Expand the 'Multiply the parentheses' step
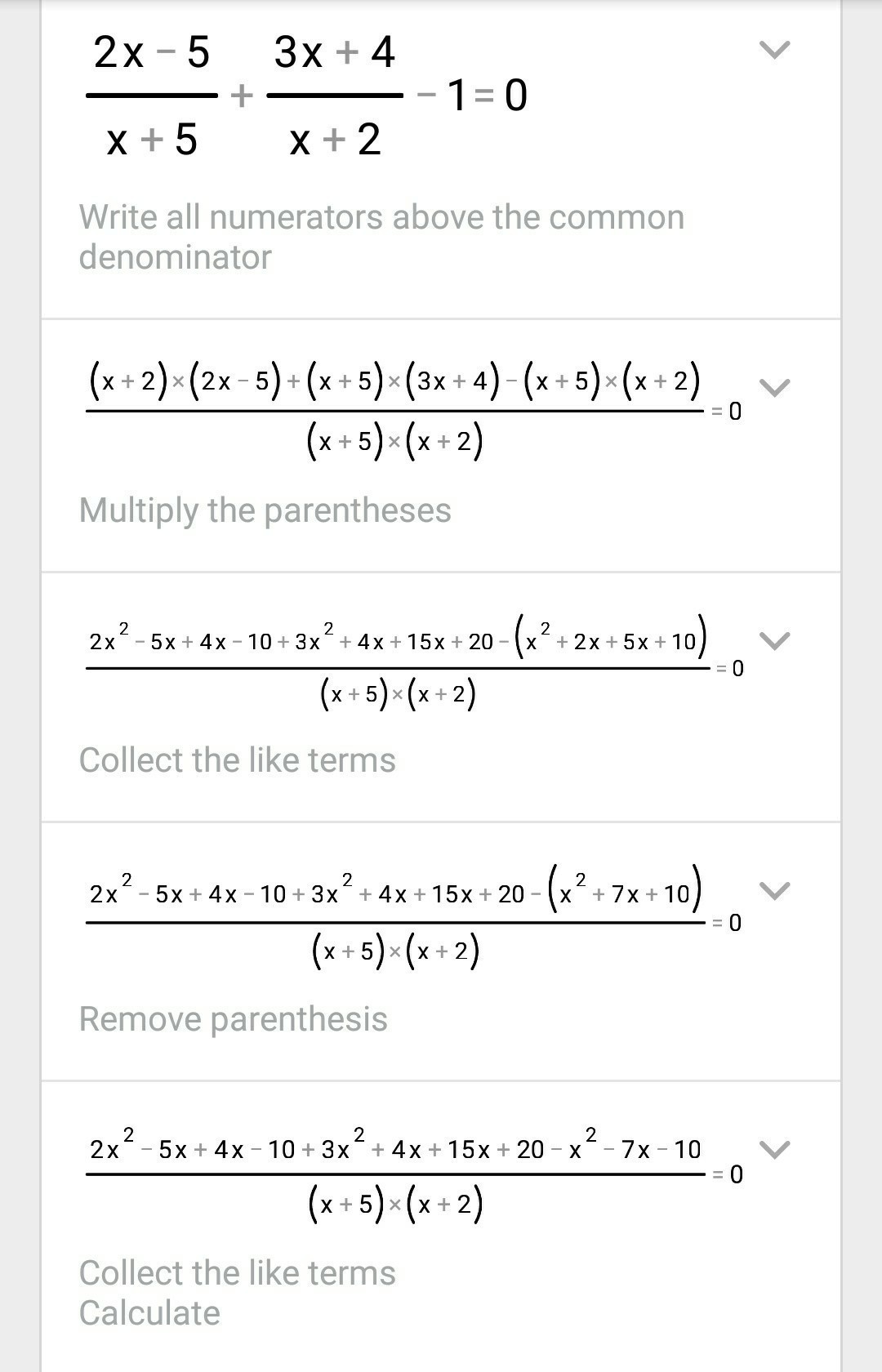 pos(774,387)
